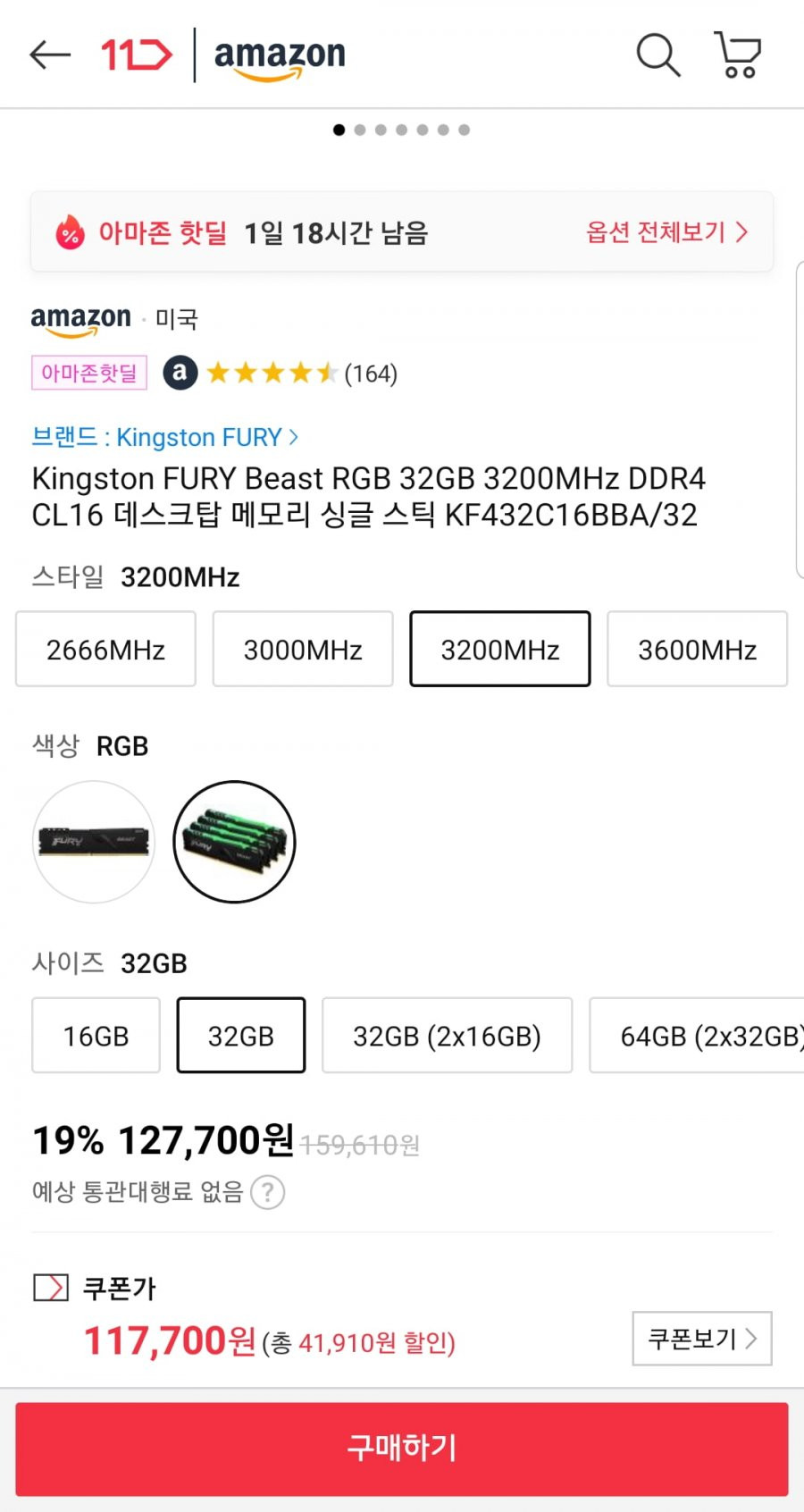Go back using the arrow icon
The width and height of the screenshot is (804, 1512).
tap(50, 55)
